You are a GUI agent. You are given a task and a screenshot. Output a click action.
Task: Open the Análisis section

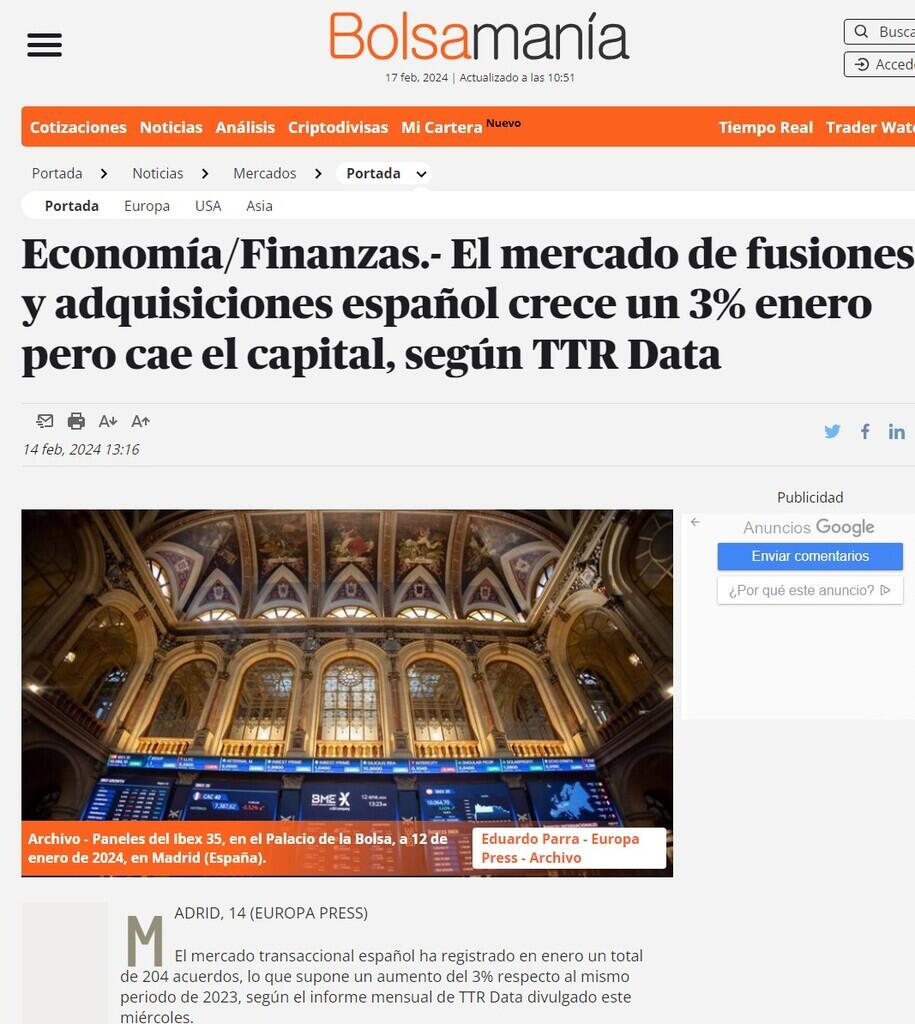click(245, 127)
